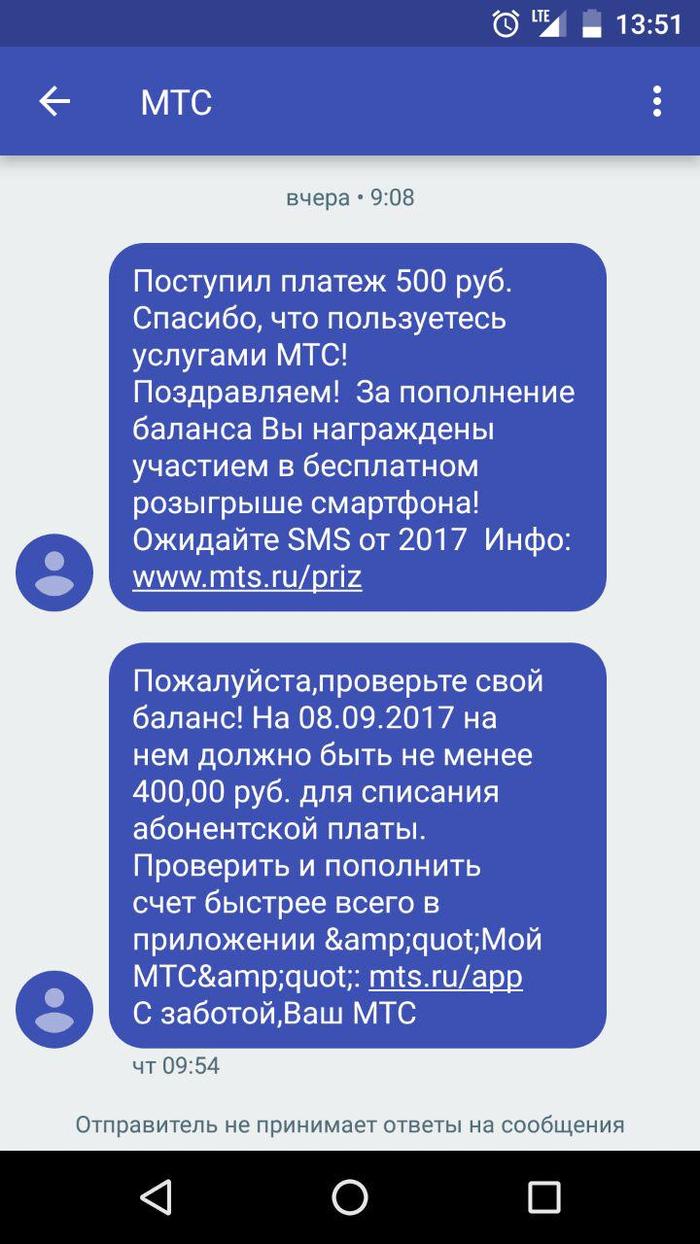Tap the sender avatar beside the prize message

coord(54,573)
